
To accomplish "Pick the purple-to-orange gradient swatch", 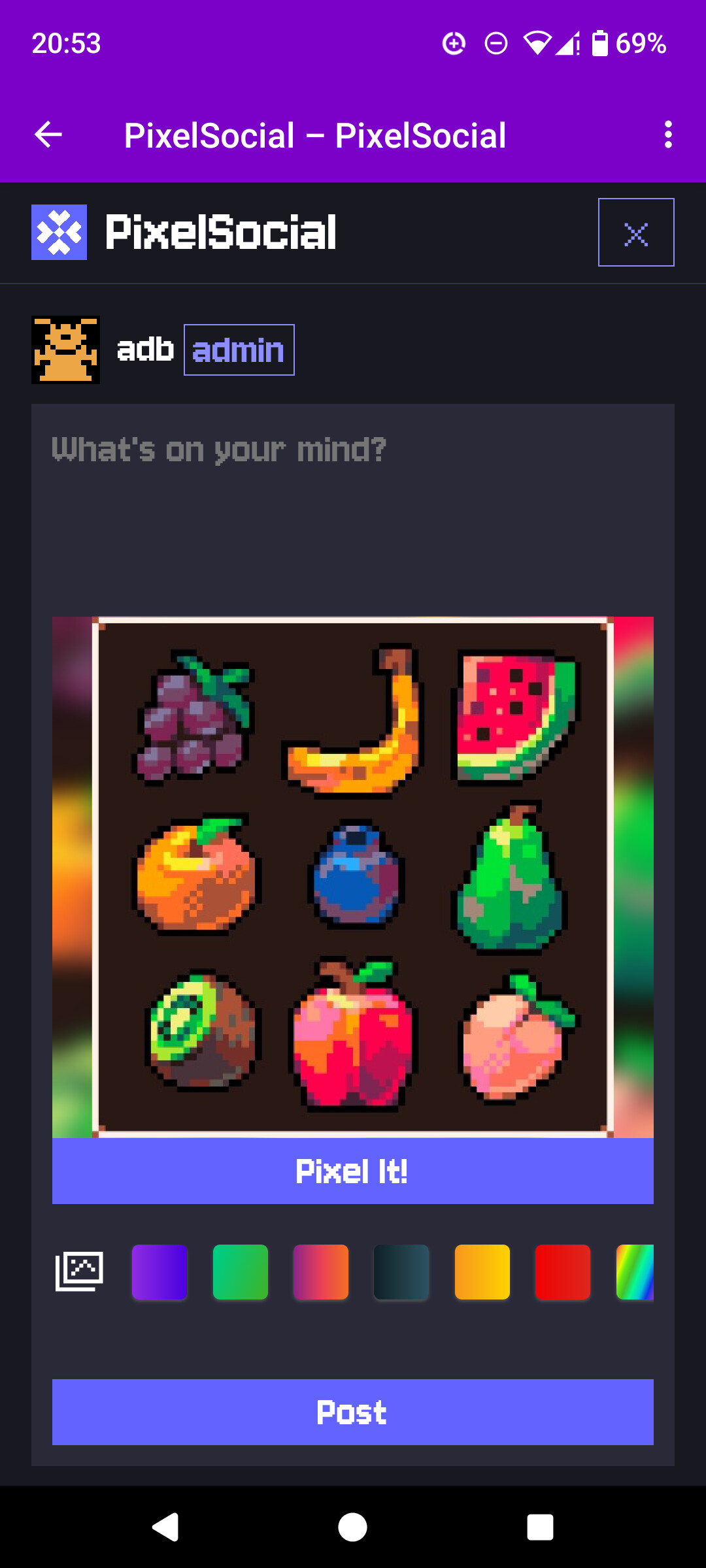I will (321, 1271).
